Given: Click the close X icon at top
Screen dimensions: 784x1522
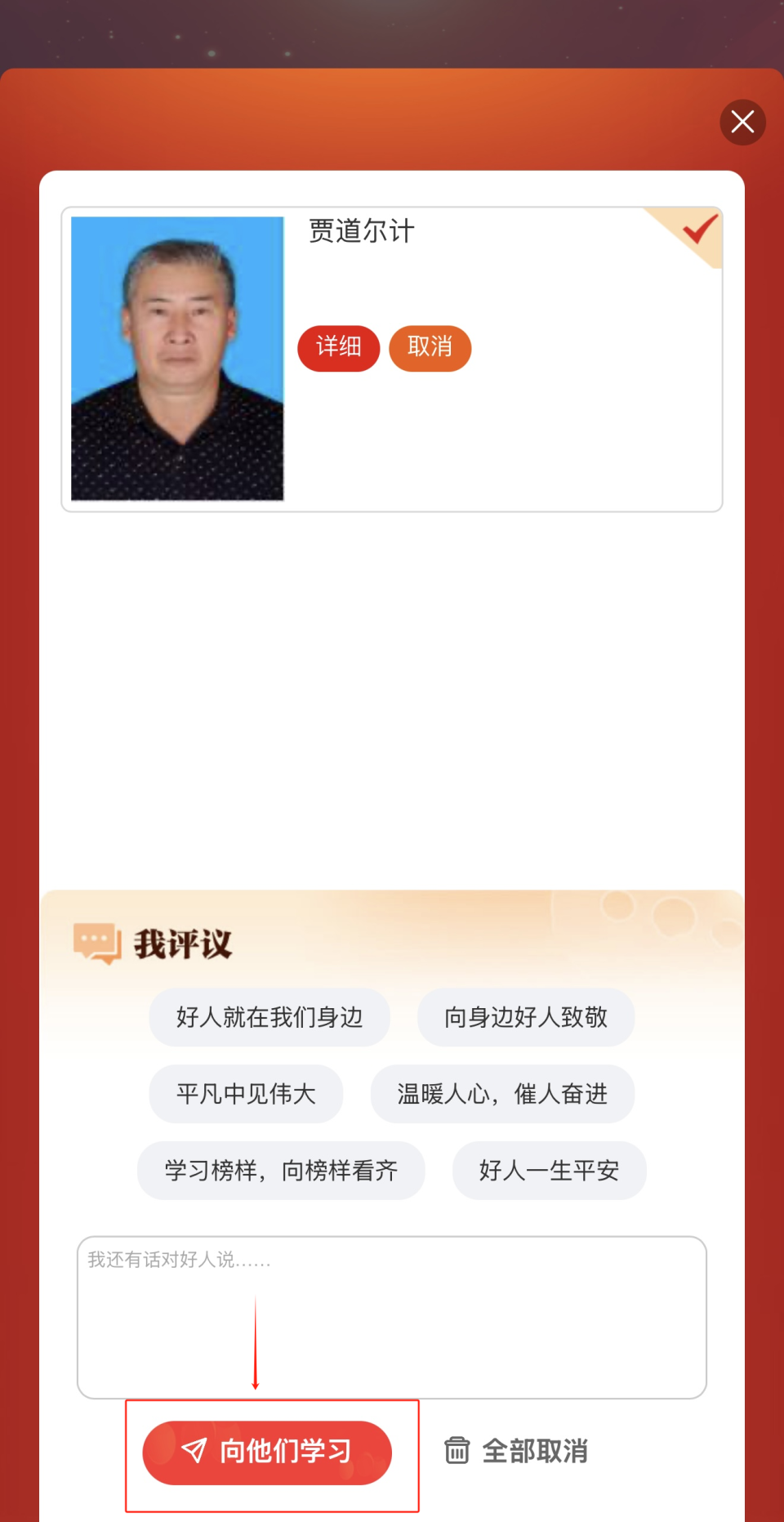Looking at the screenshot, I should pos(742,122).
